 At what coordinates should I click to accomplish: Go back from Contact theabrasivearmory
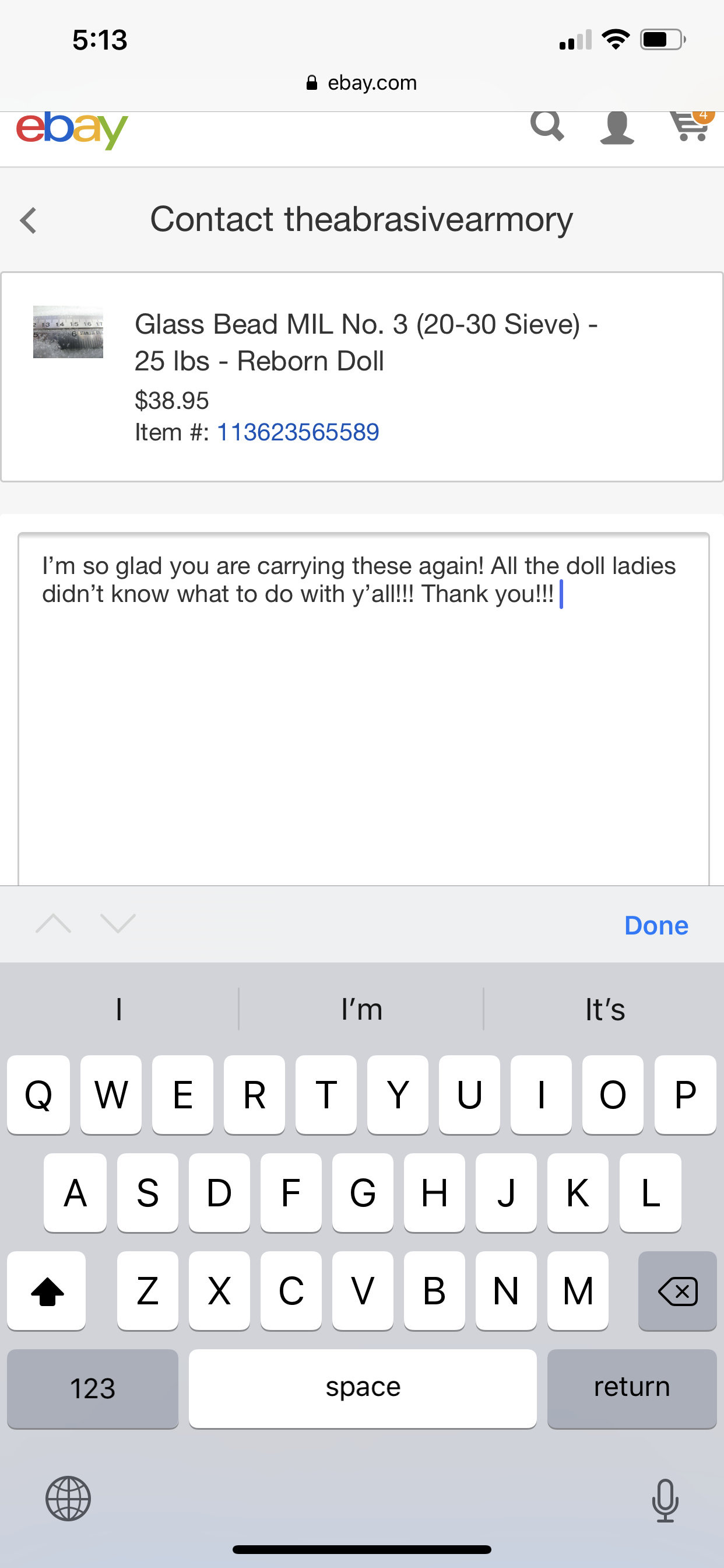click(29, 220)
